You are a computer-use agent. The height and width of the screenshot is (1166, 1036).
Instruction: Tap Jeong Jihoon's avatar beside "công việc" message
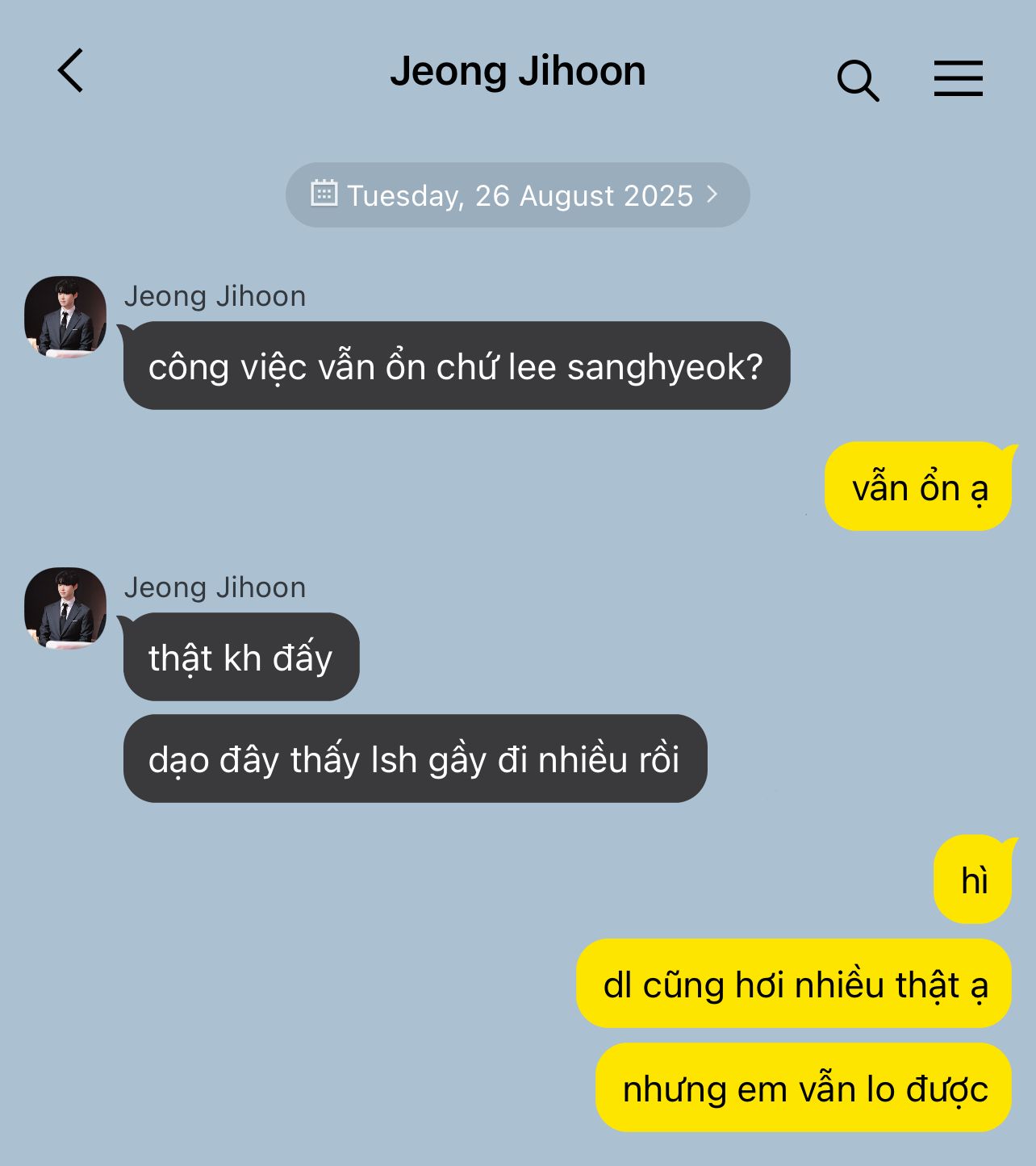[65, 316]
